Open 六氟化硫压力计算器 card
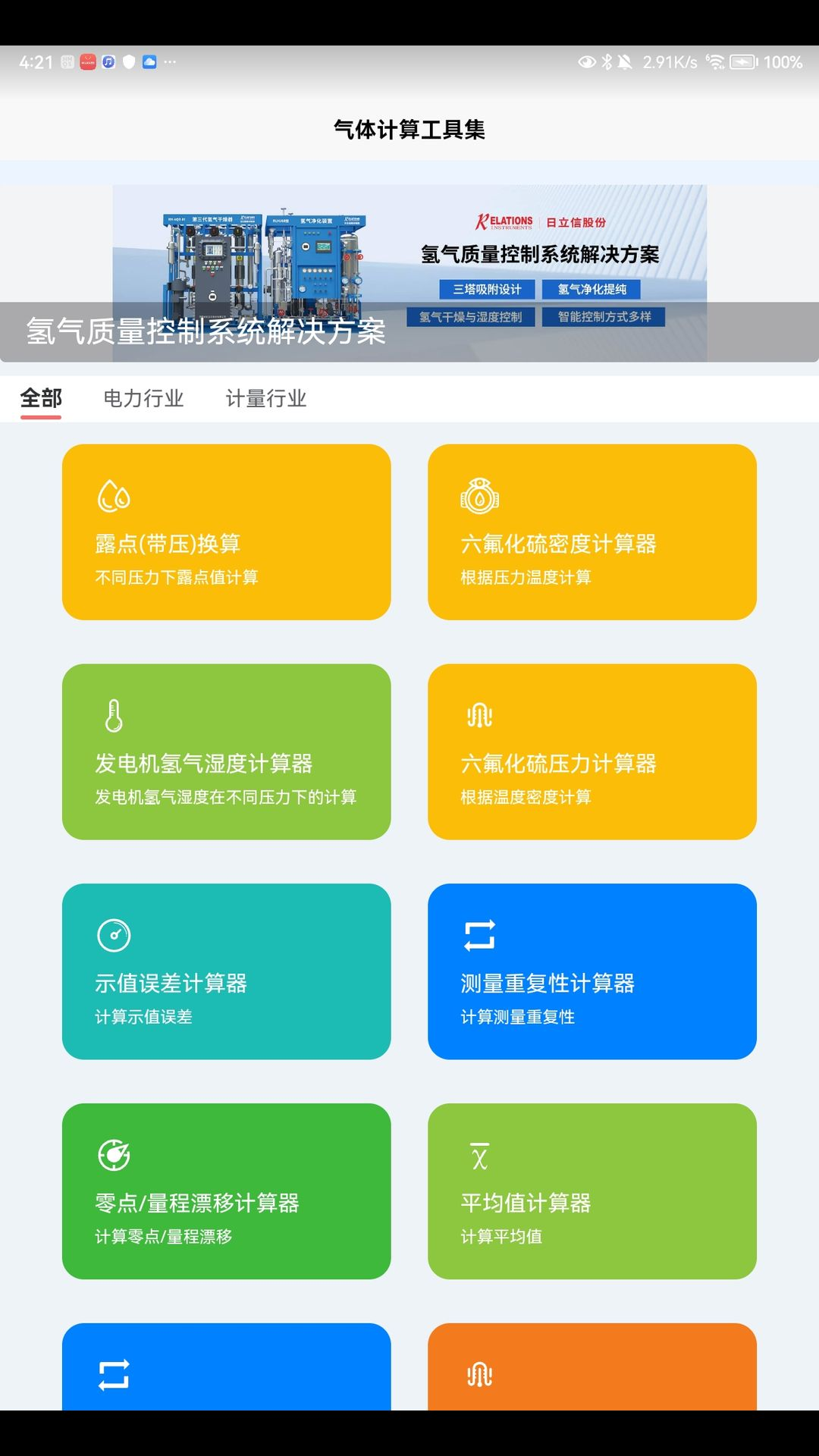Screen dimensions: 819x1456 (591, 752)
